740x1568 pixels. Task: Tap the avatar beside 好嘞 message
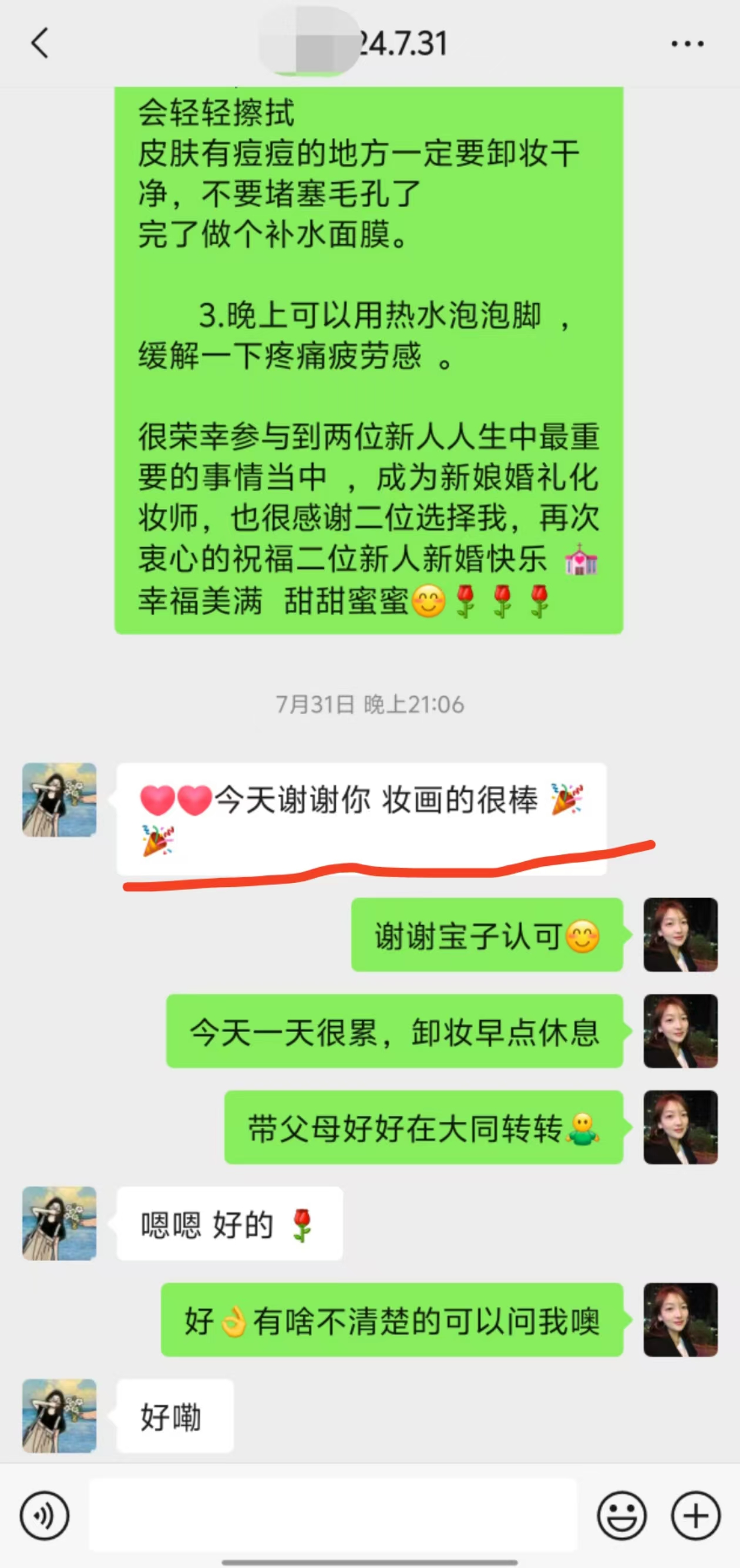(x=59, y=1416)
